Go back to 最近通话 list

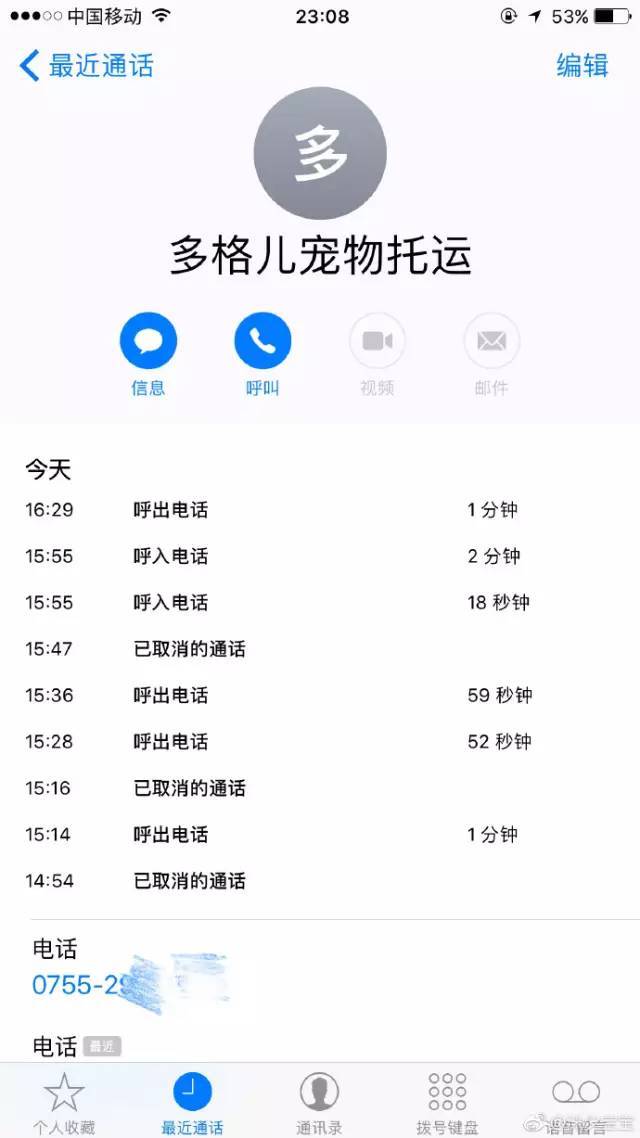click(x=86, y=67)
